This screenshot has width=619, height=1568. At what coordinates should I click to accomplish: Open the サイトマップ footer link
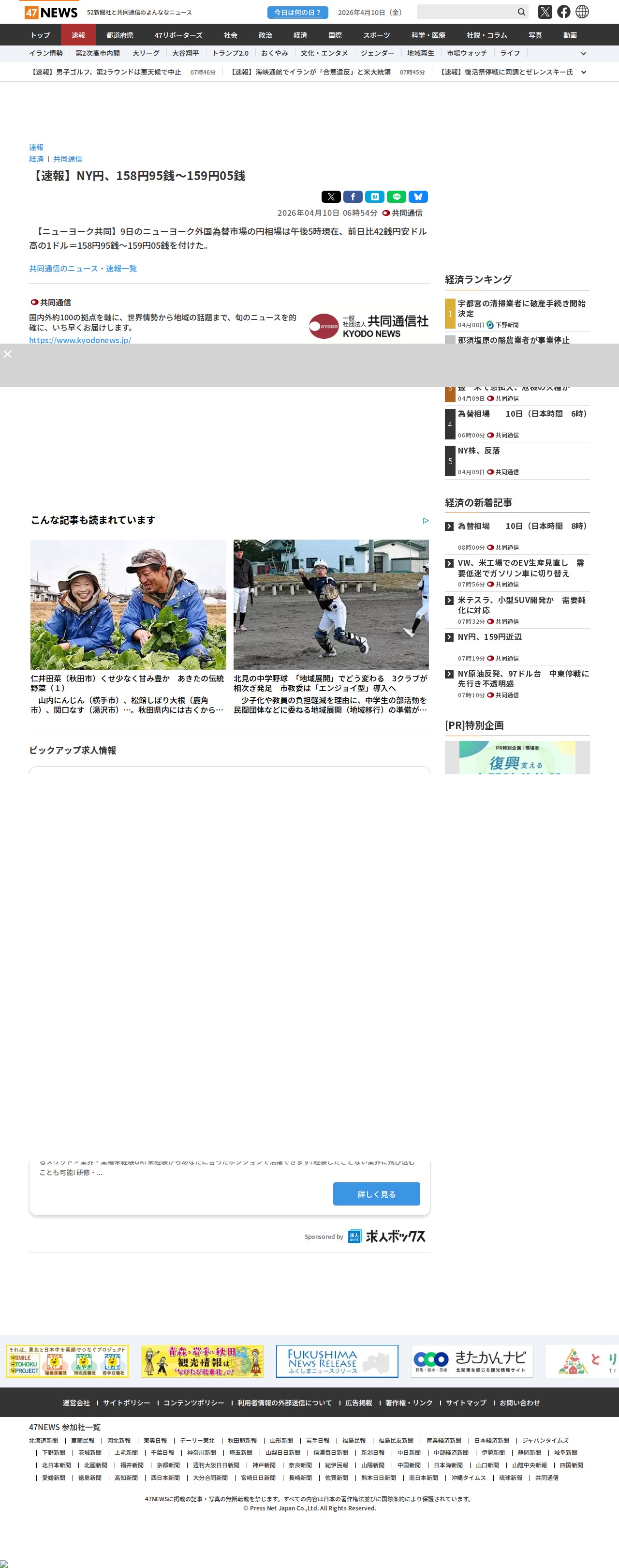[466, 1402]
